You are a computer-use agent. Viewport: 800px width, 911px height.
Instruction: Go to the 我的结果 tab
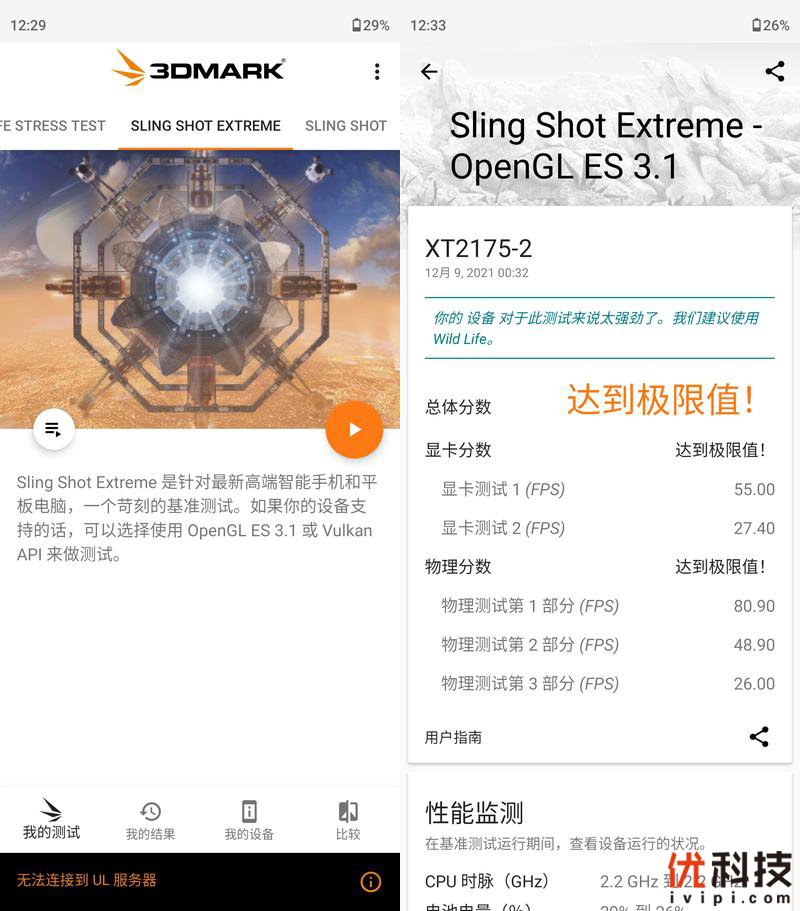click(x=150, y=819)
